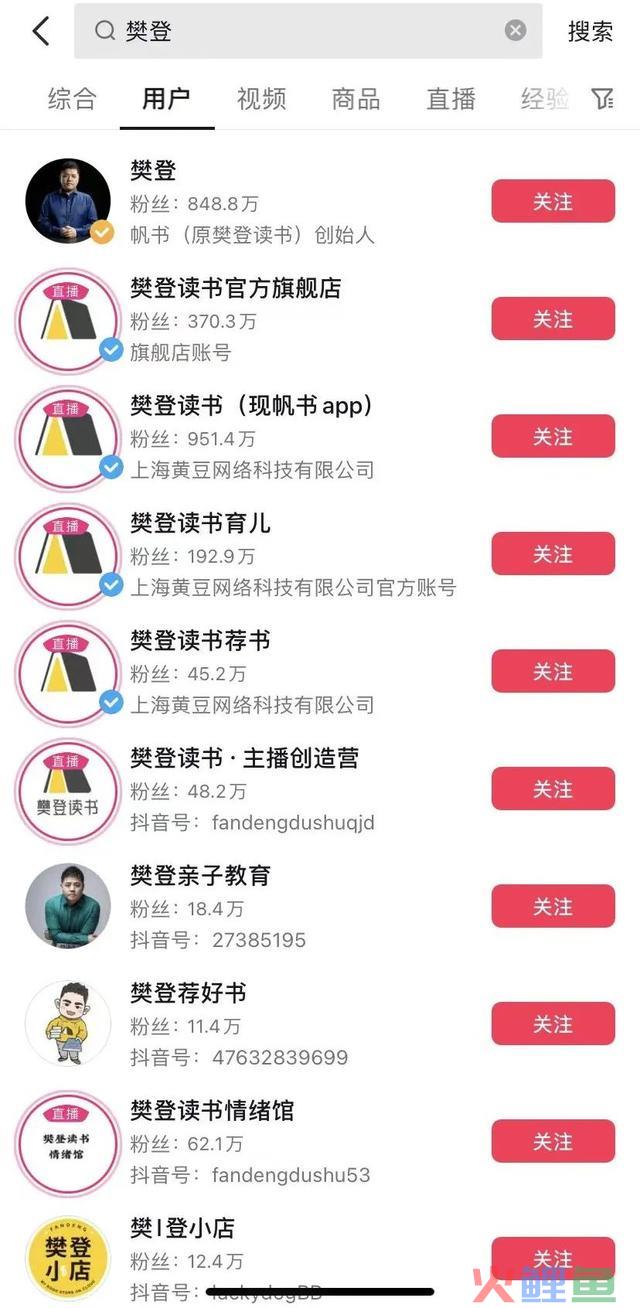Follow the account 樊登荐好书
This screenshot has height=1308, width=640.
552,1024
